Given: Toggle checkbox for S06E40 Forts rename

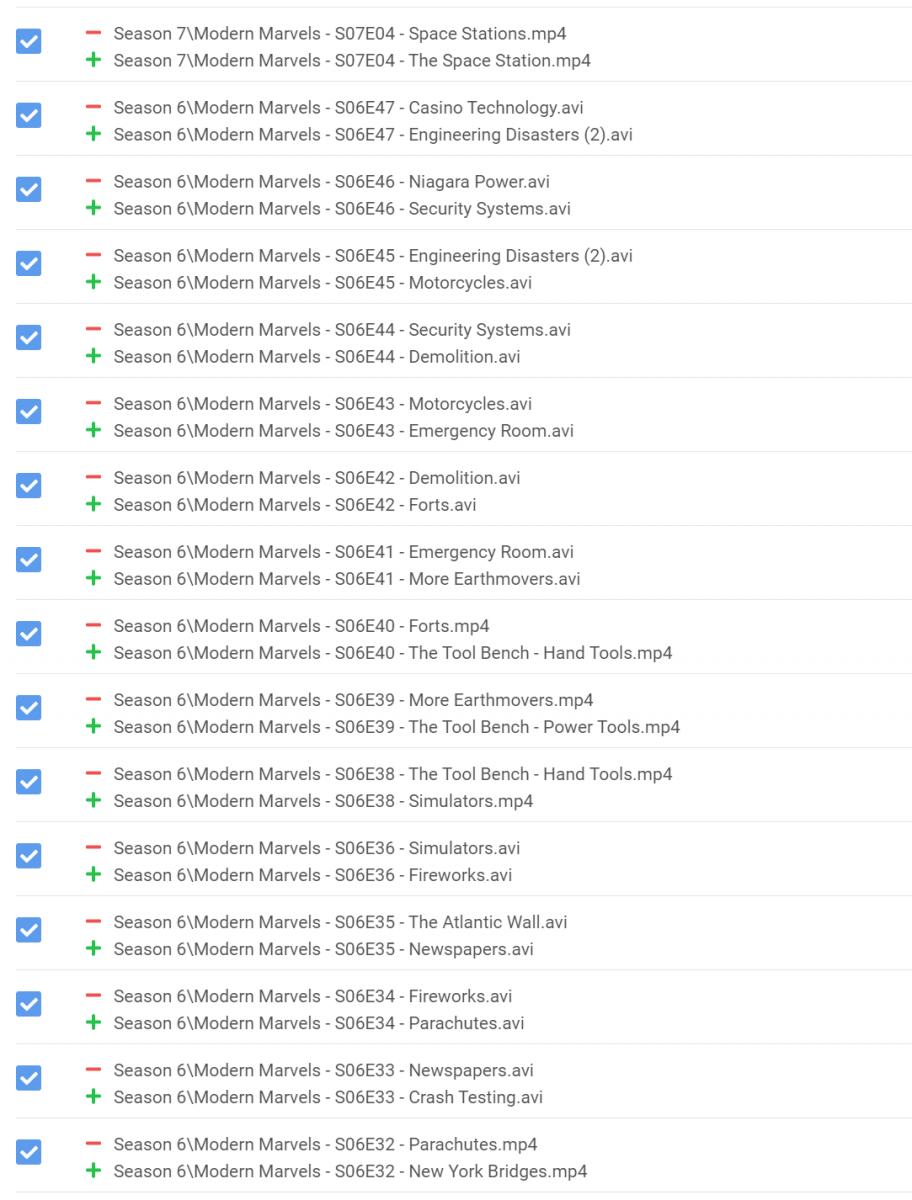Looking at the screenshot, I should click(29, 633).
